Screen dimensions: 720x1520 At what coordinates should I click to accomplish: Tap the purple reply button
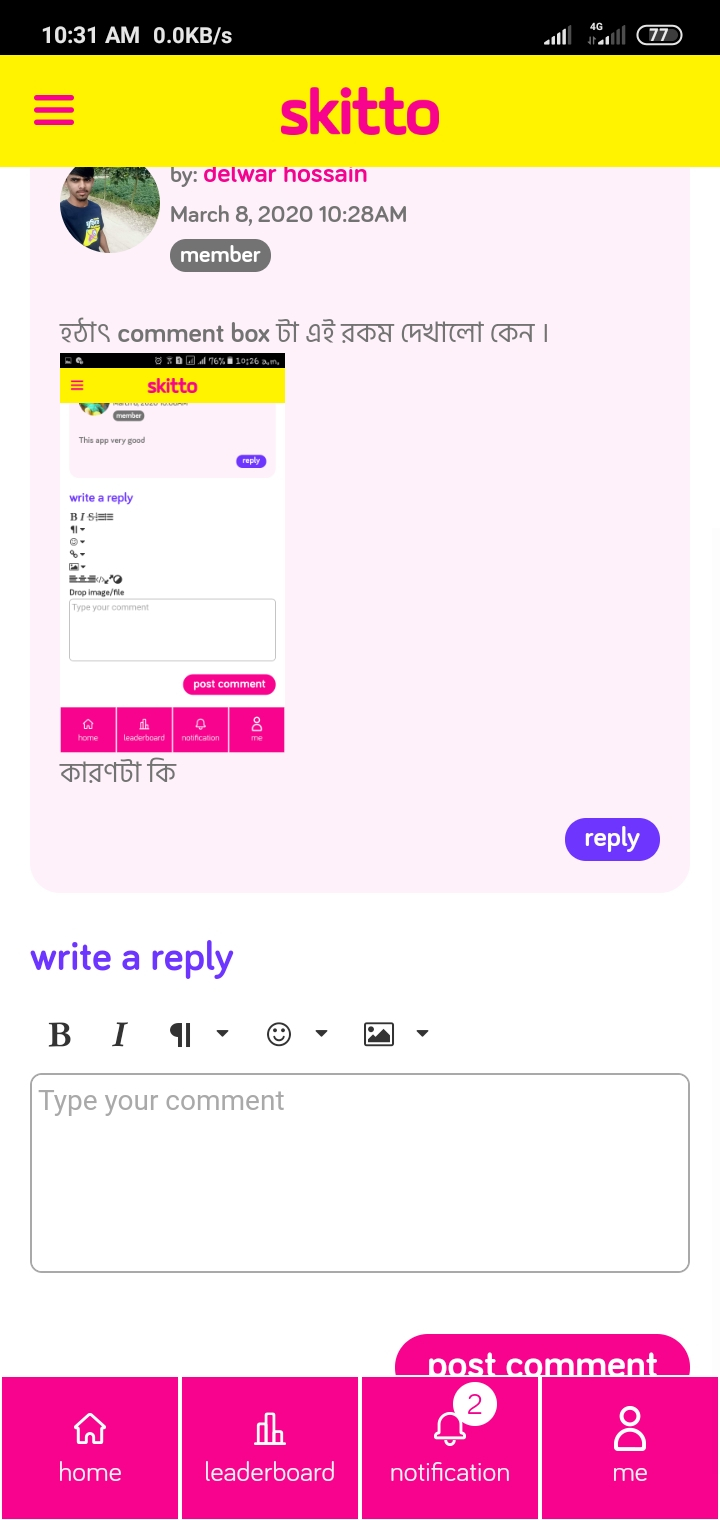[x=612, y=839]
